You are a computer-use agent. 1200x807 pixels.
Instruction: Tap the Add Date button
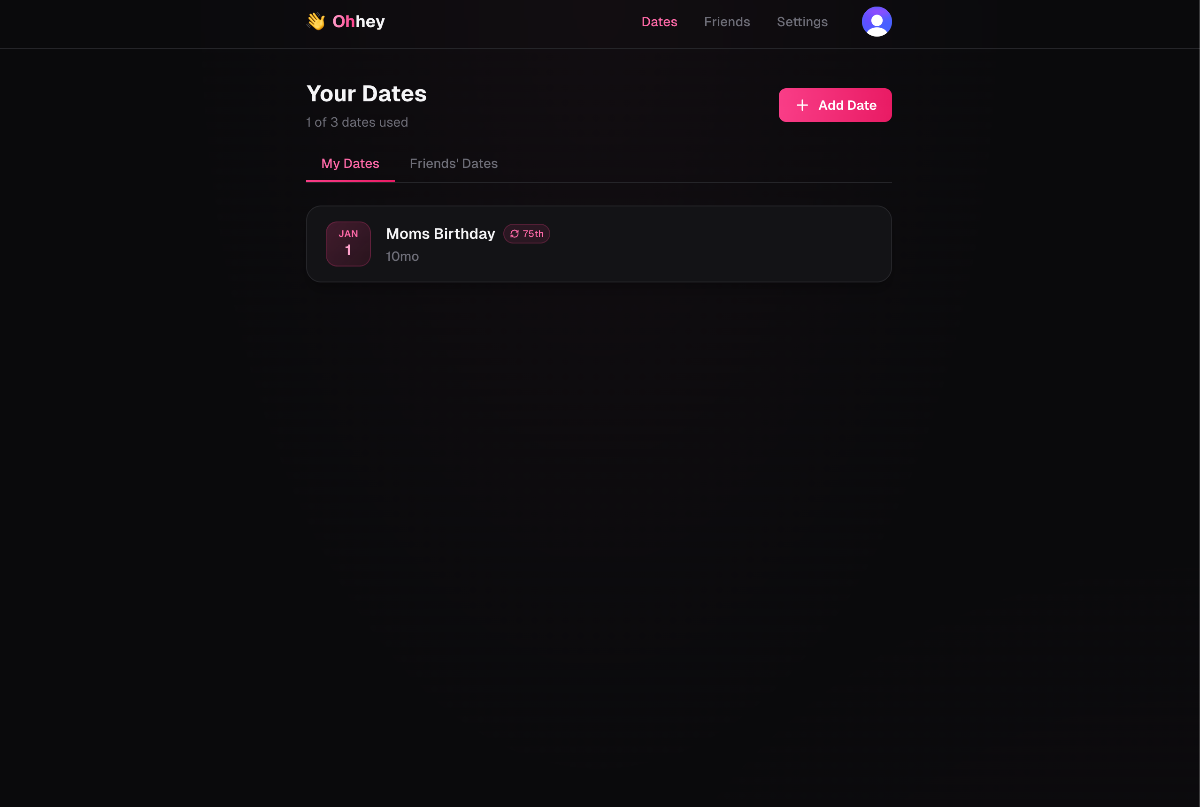835,105
